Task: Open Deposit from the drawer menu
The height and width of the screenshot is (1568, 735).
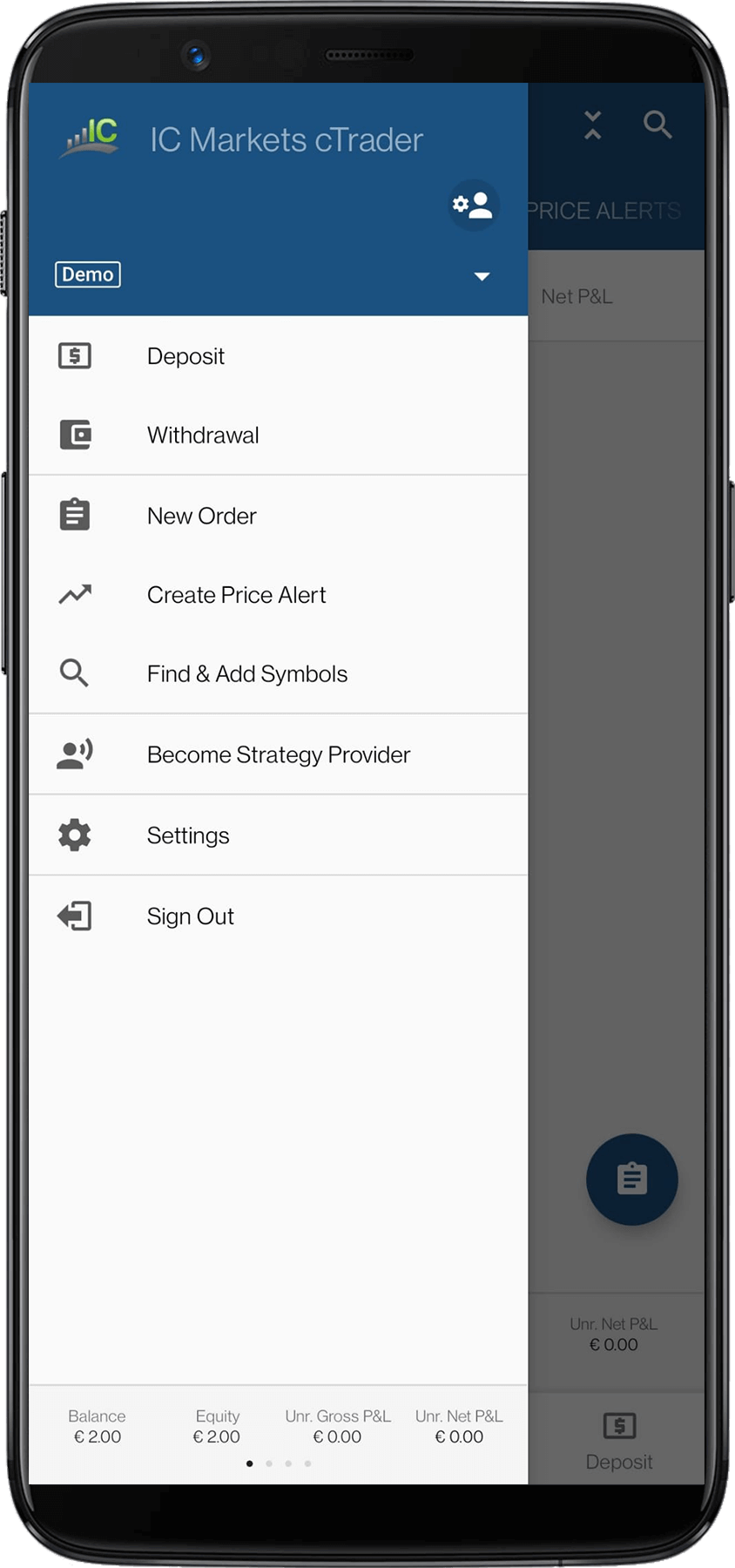Action: (x=185, y=356)
